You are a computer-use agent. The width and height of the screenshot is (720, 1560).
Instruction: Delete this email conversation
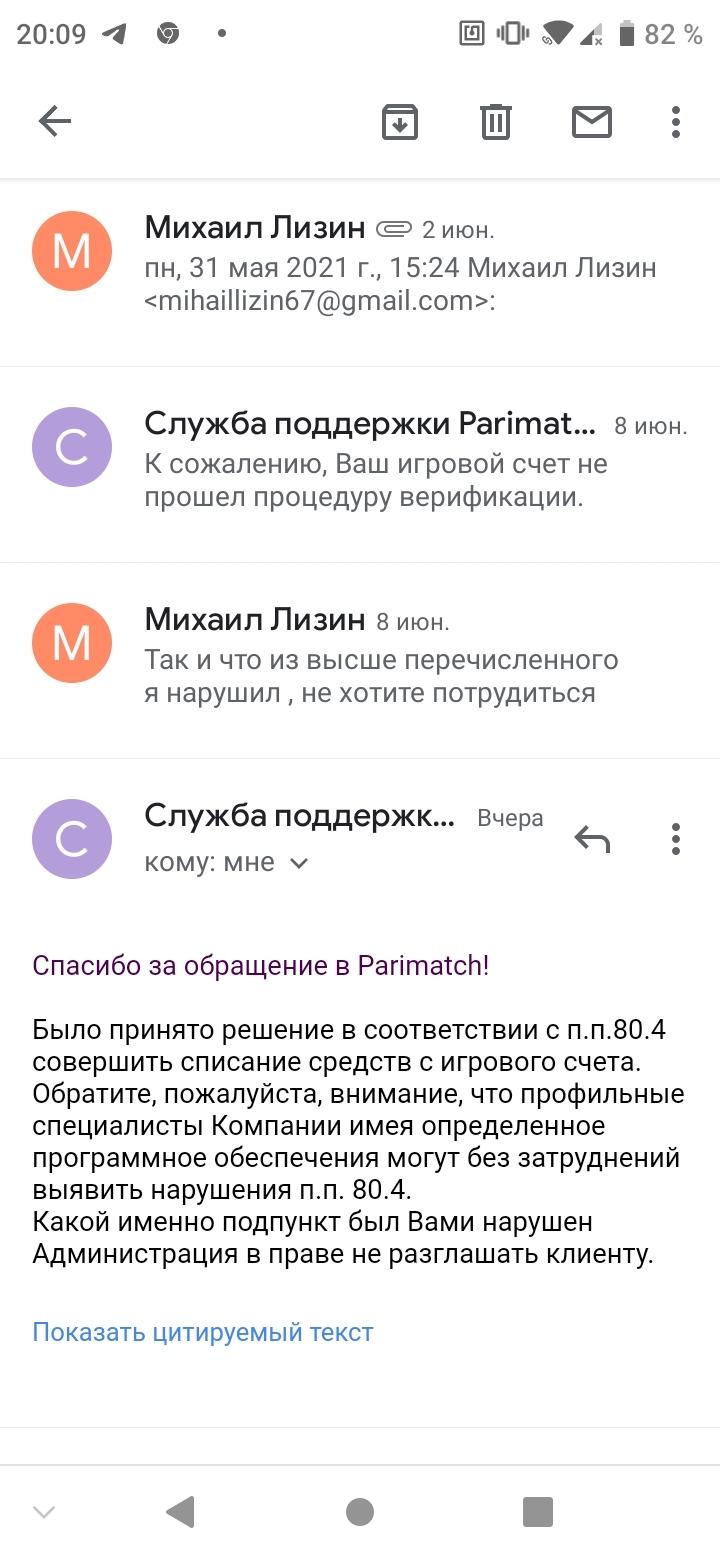click(496, 122)
